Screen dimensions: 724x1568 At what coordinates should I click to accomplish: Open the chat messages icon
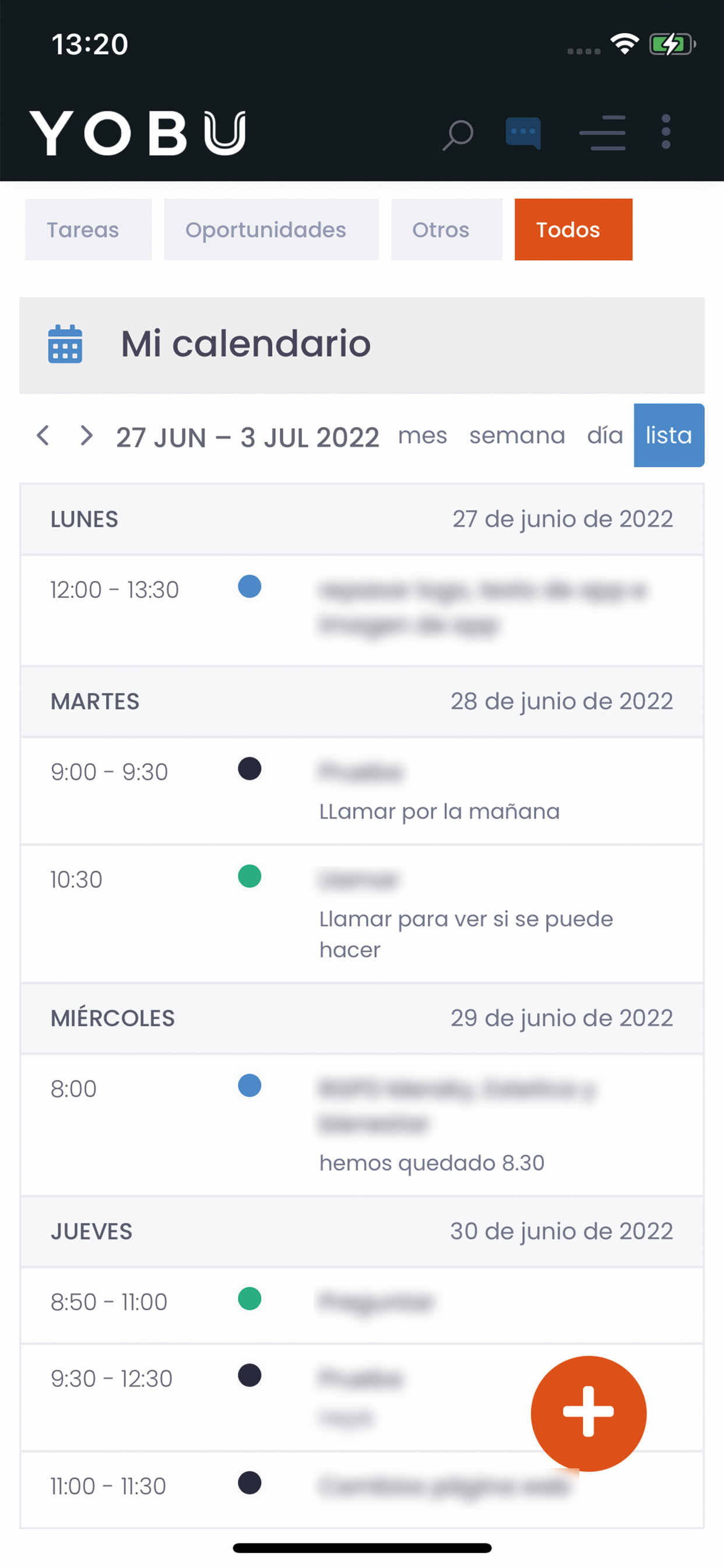523,132
